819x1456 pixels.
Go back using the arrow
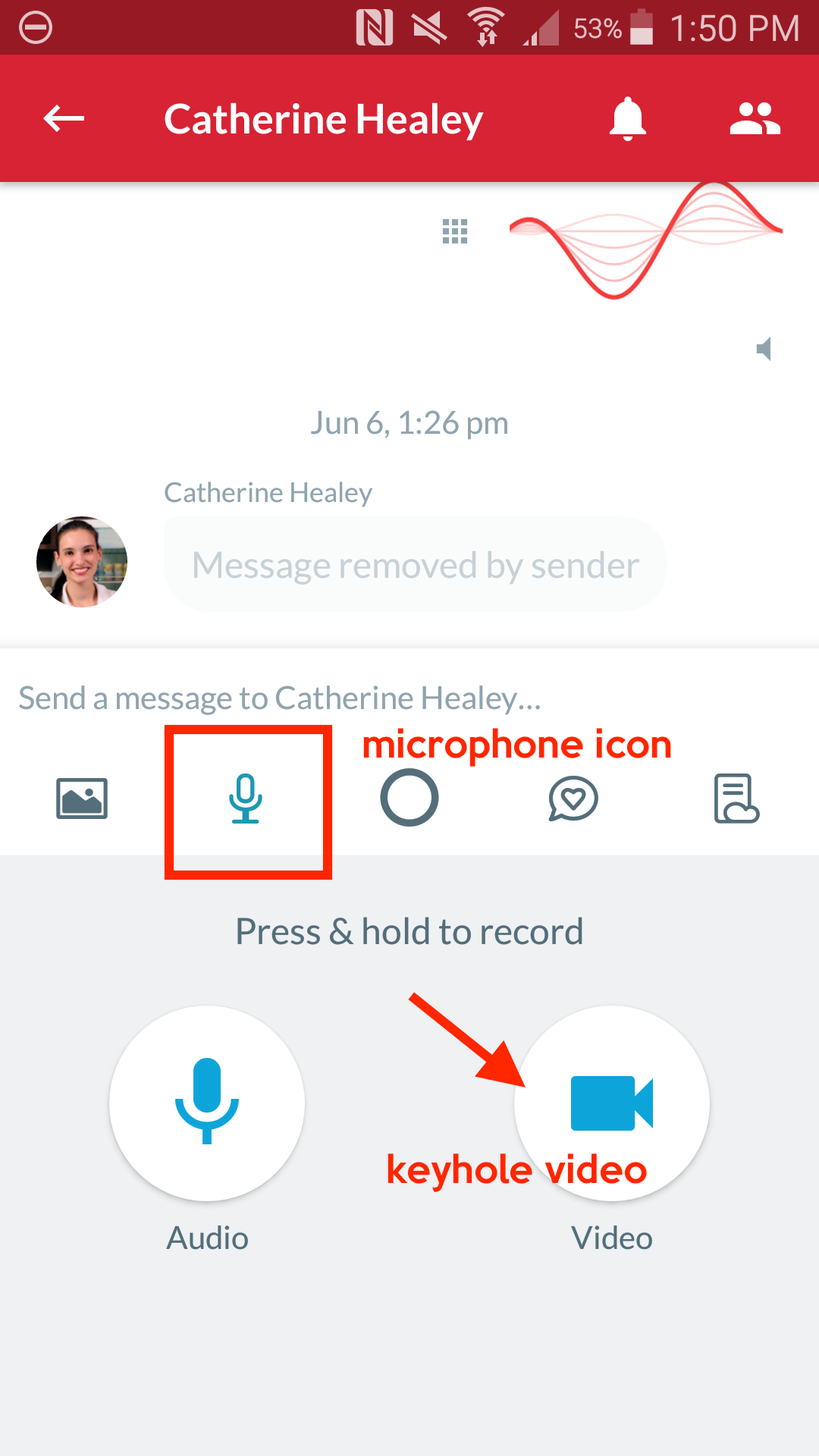[64, 118]
